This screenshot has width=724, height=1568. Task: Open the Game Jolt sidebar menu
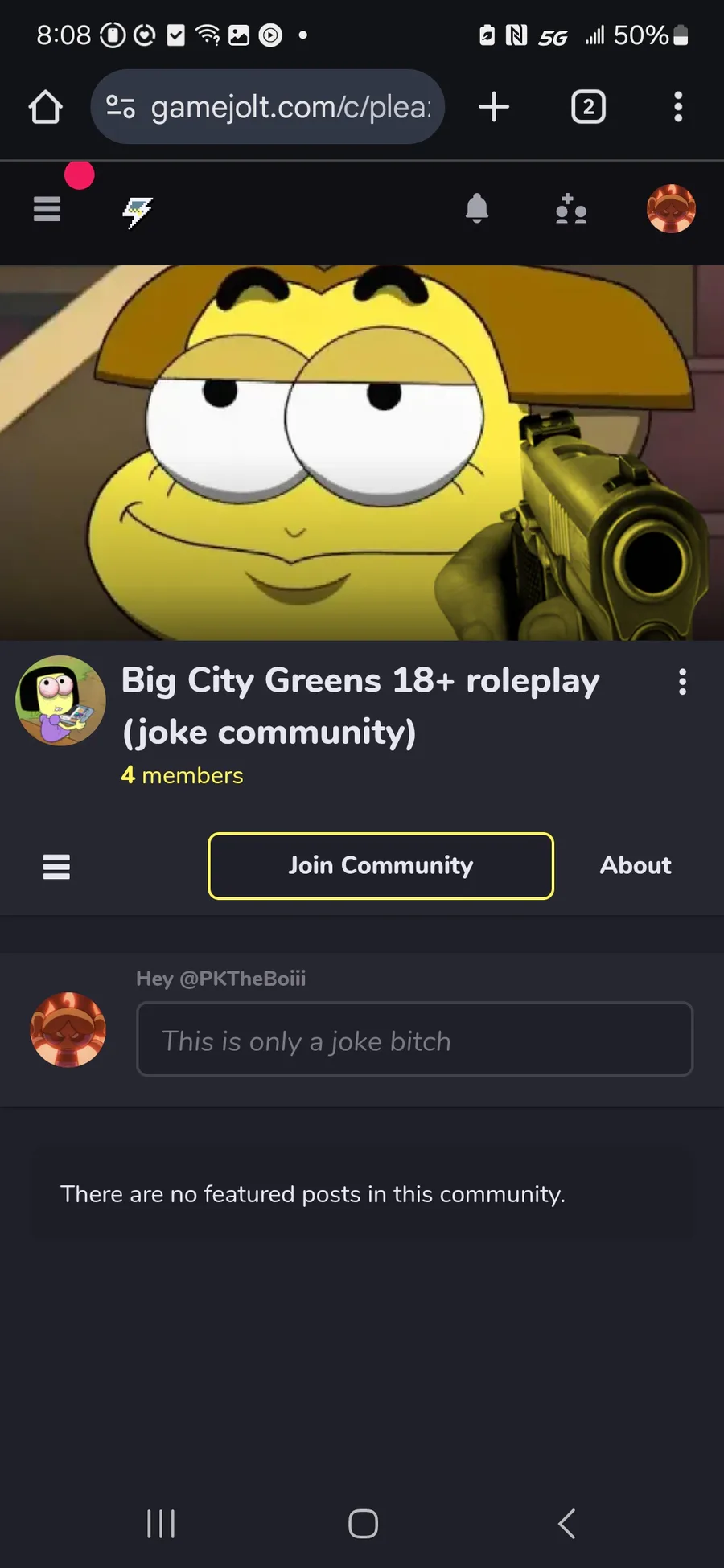pyautogui.click(x=47, y=209)
